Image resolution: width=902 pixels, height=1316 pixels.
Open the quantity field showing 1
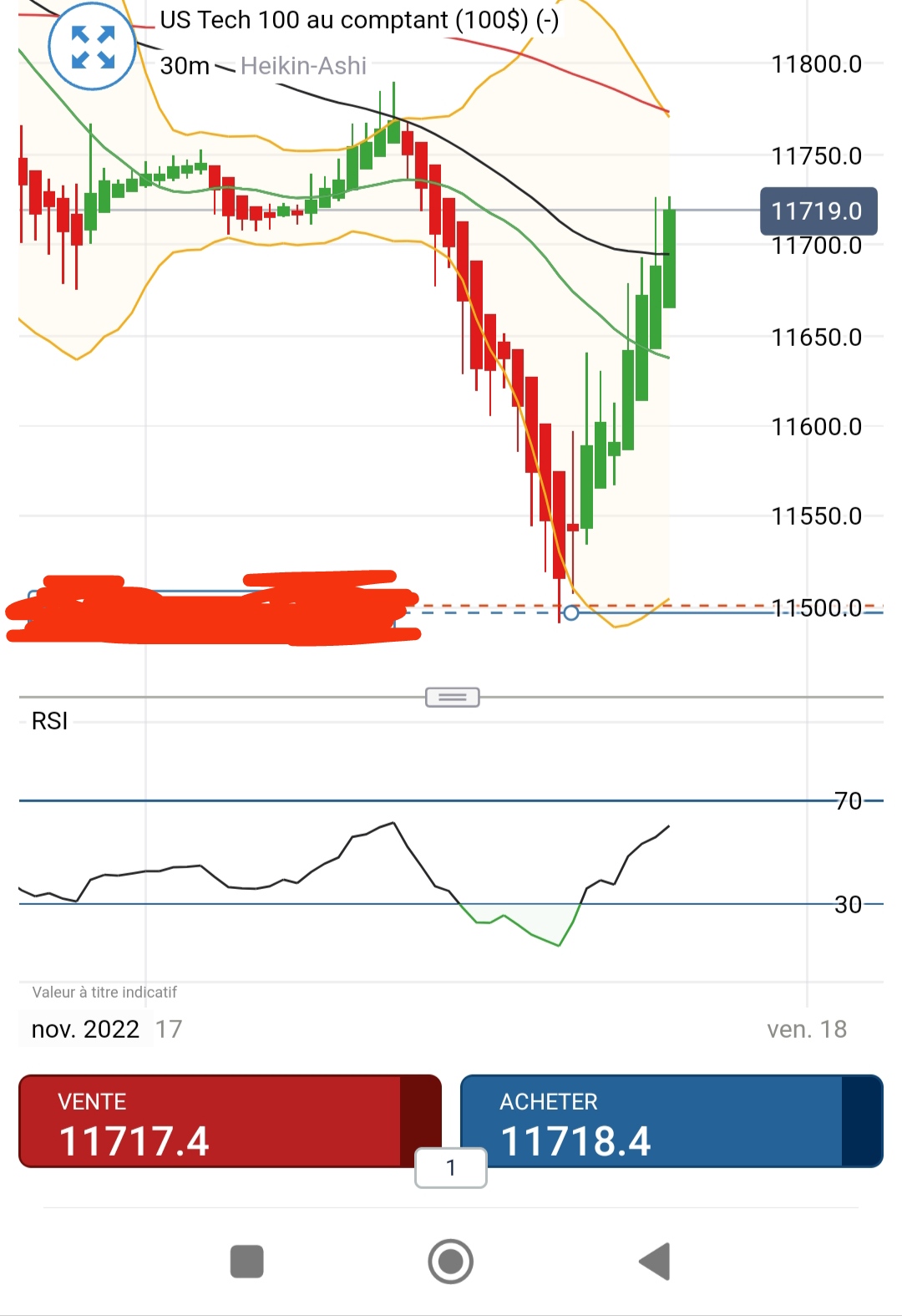[451, 1167]
